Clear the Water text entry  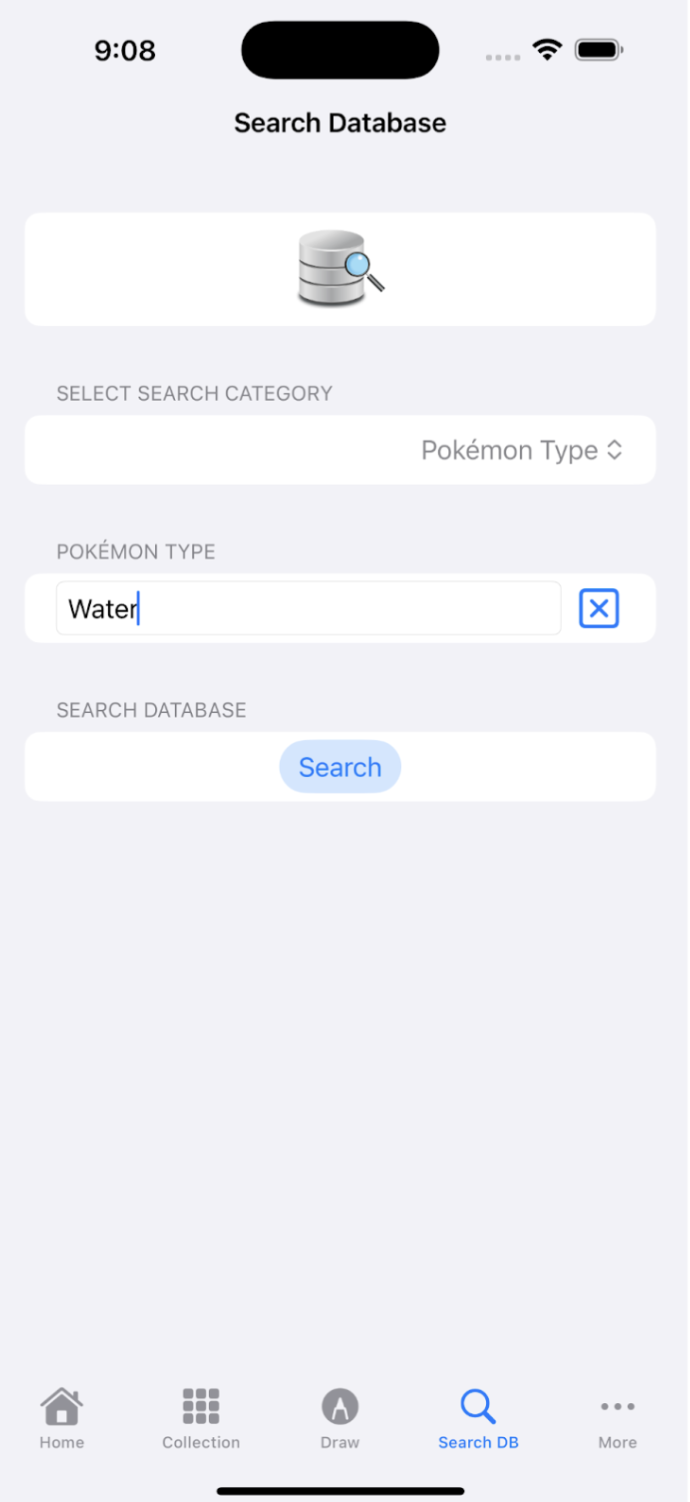[x=599, y=608]
